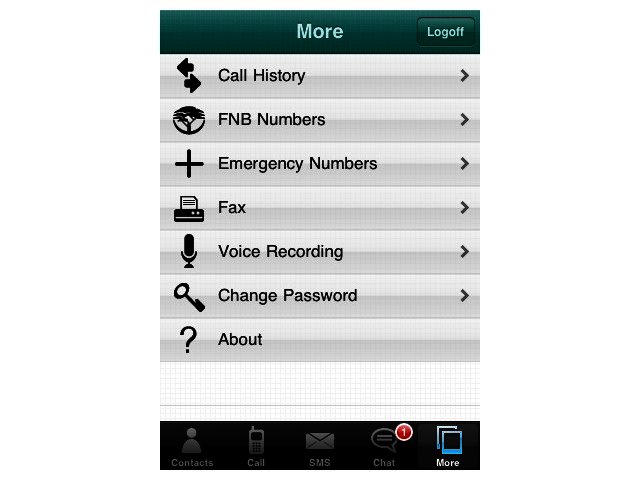The image size is (640, 480).
Task: Go to the SMS tab
Action: (320, 447)
